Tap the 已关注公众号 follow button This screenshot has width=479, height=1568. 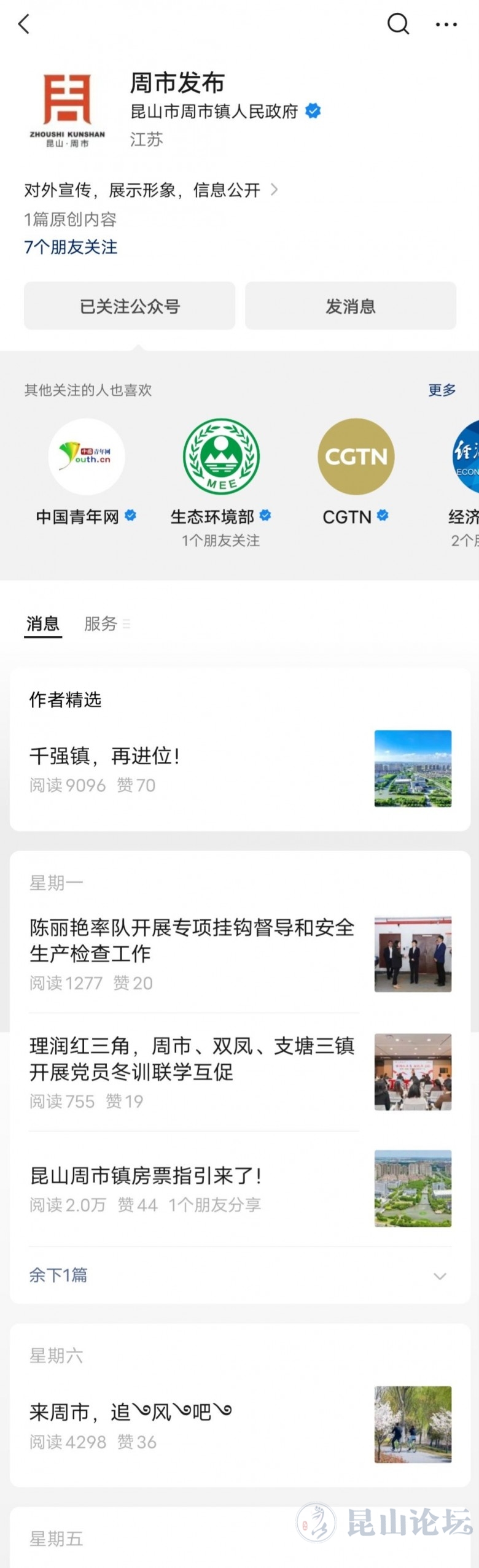130,306
